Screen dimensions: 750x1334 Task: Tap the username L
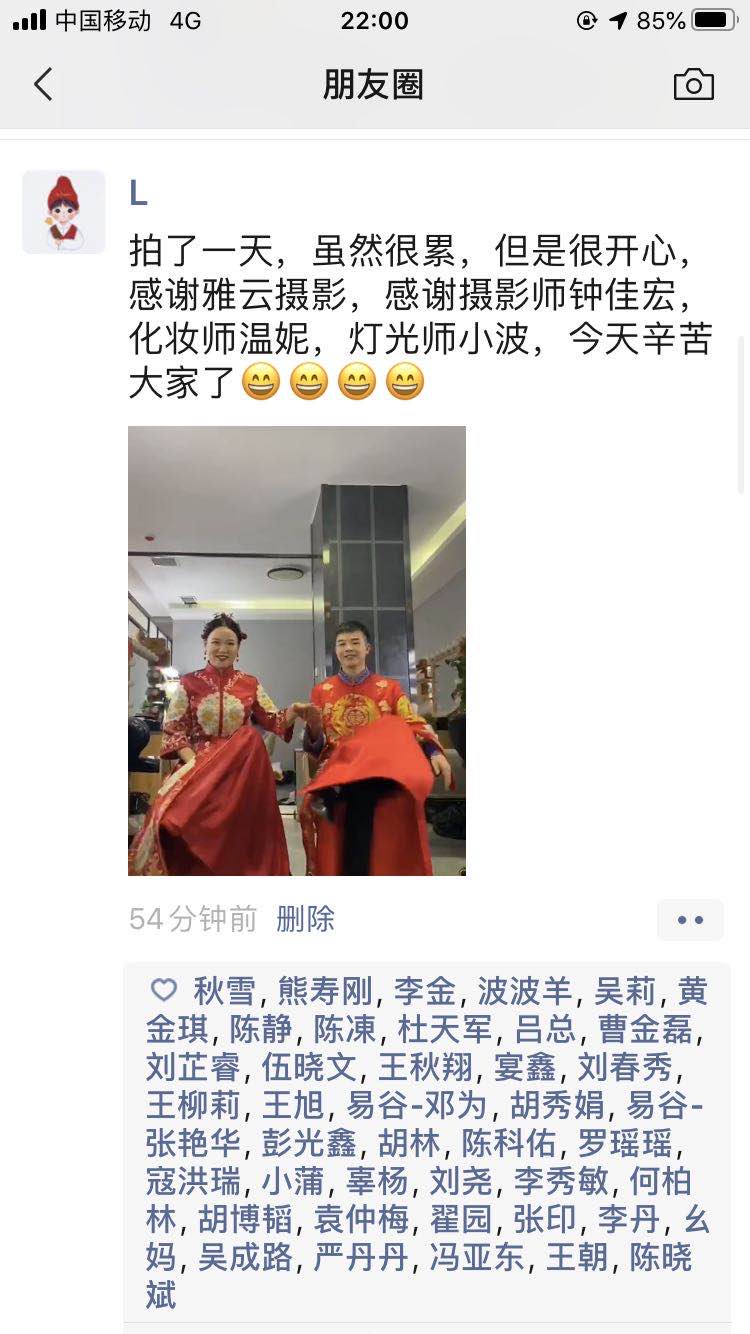pos(138,194)
